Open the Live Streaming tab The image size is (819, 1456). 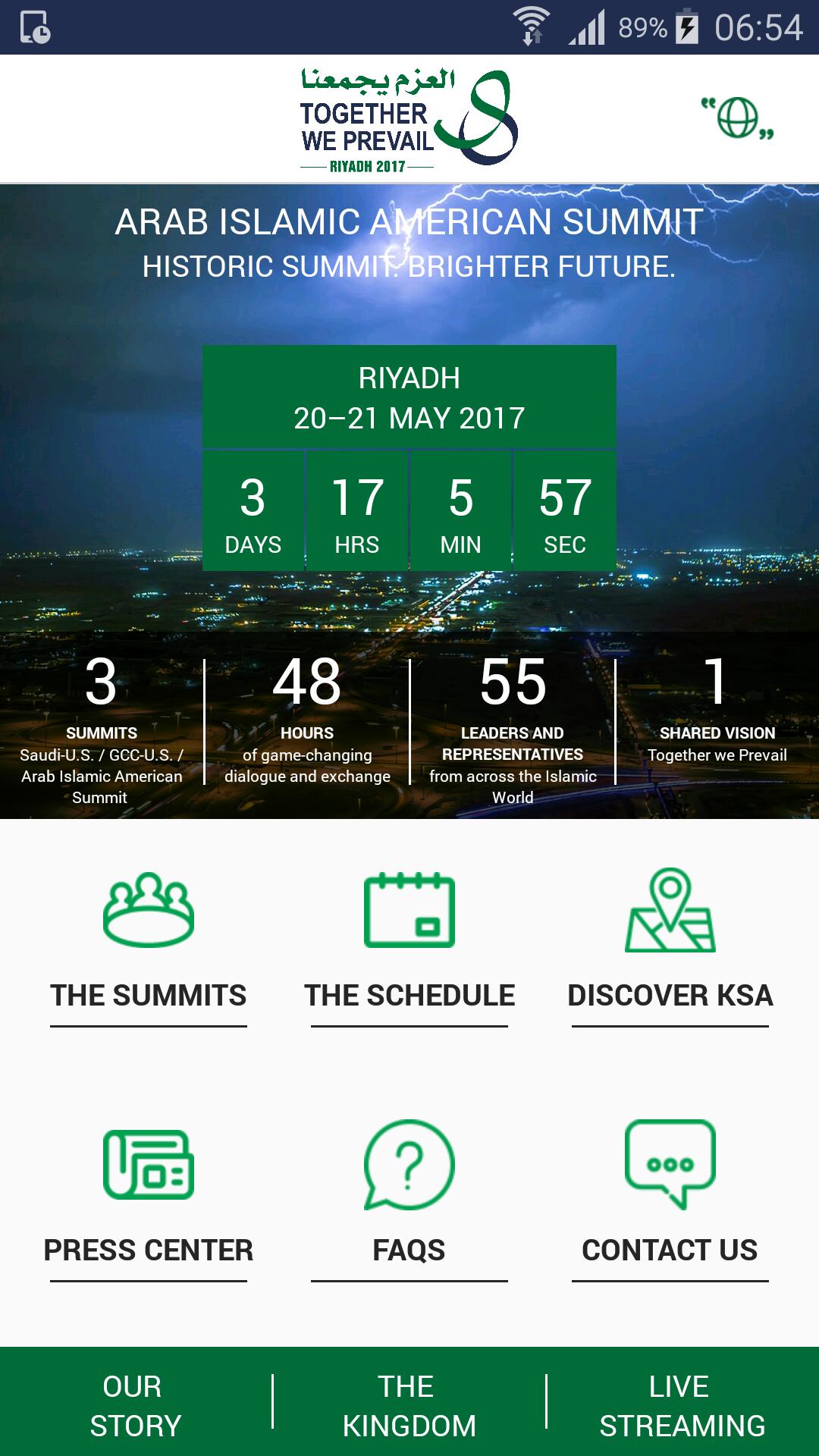click(x=681, y=1405)
